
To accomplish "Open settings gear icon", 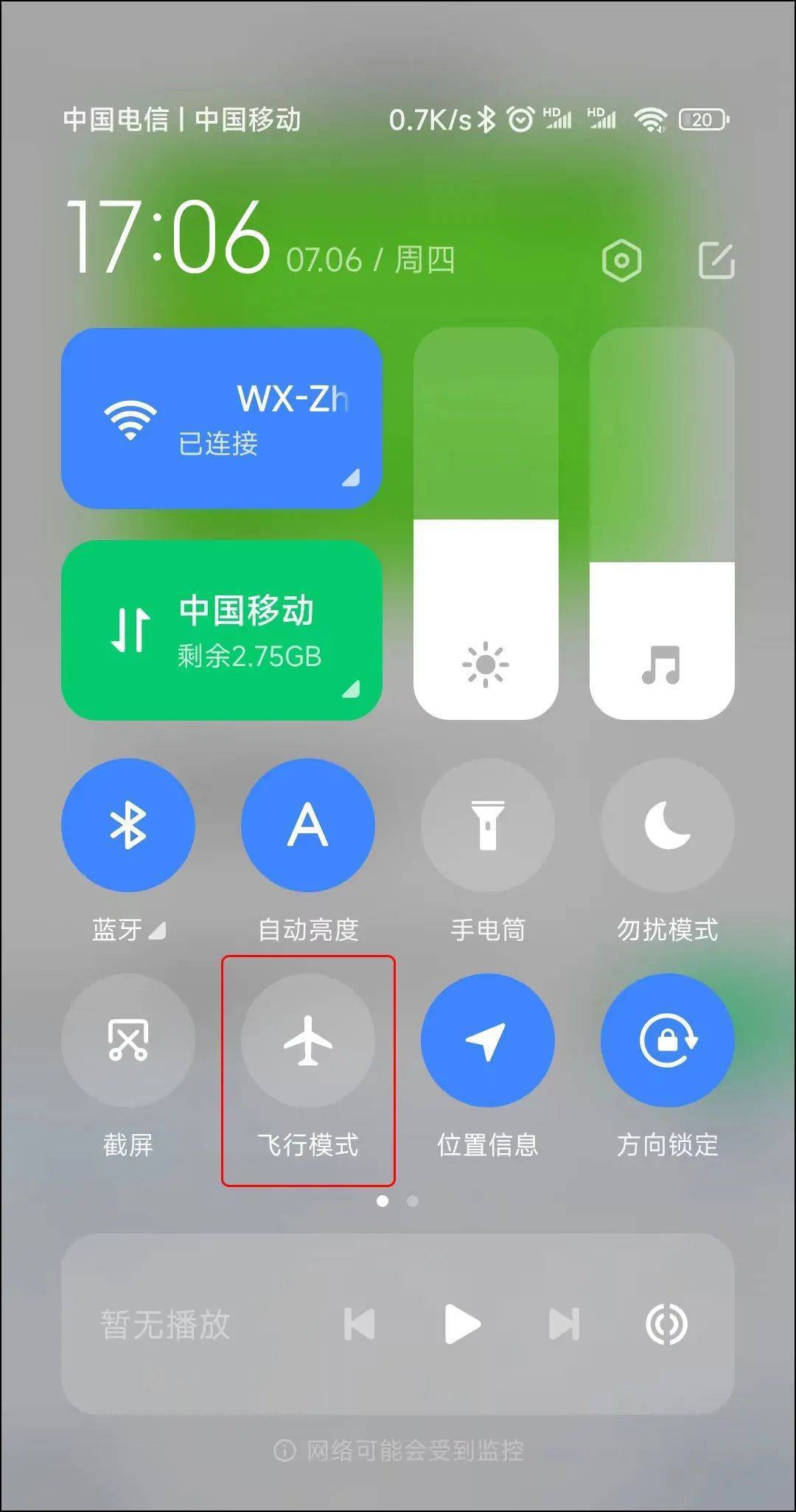I will [x=621, y=260].
